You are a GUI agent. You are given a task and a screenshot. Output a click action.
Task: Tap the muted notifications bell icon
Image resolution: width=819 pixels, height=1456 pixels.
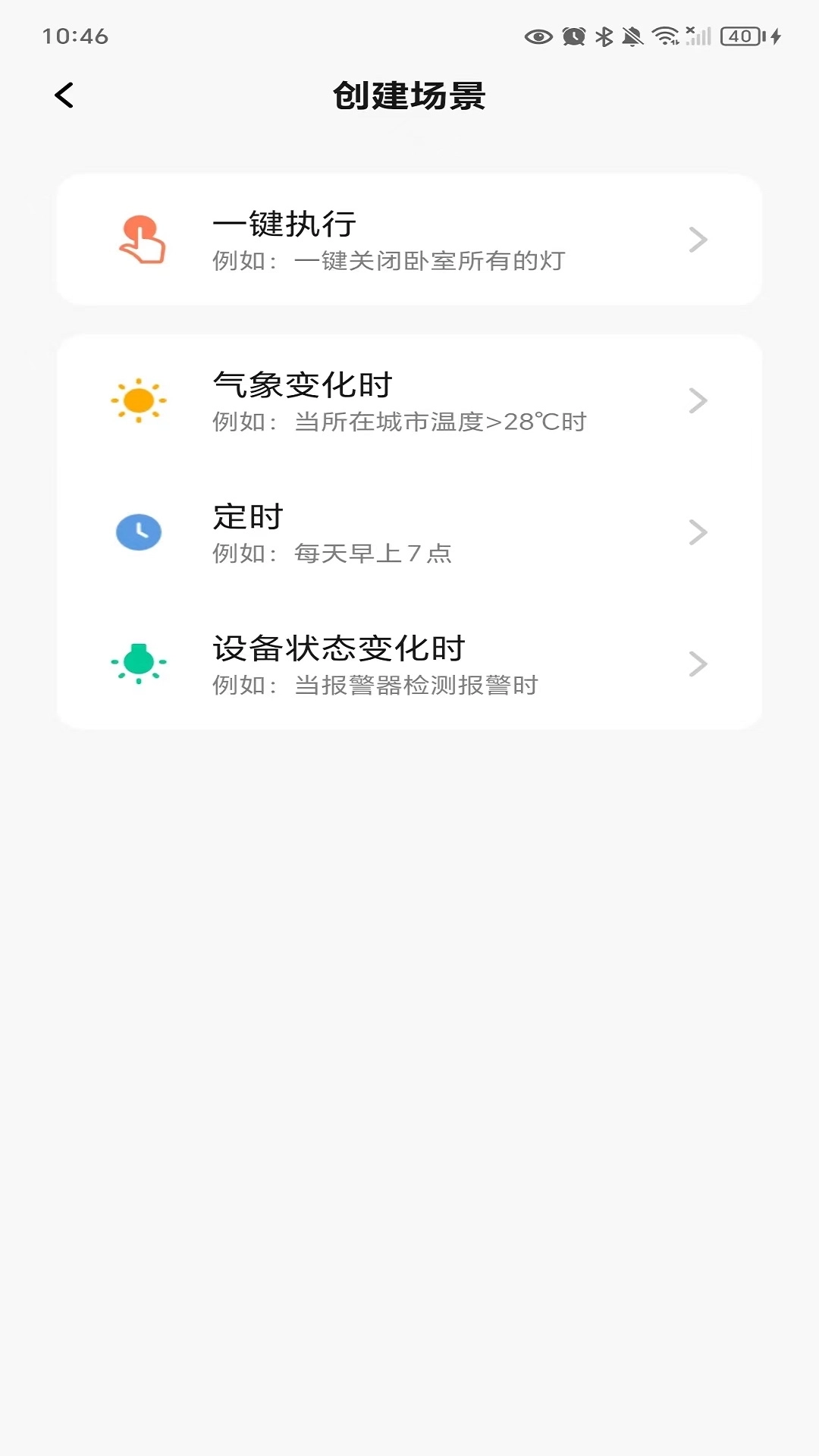coord(632,34)
